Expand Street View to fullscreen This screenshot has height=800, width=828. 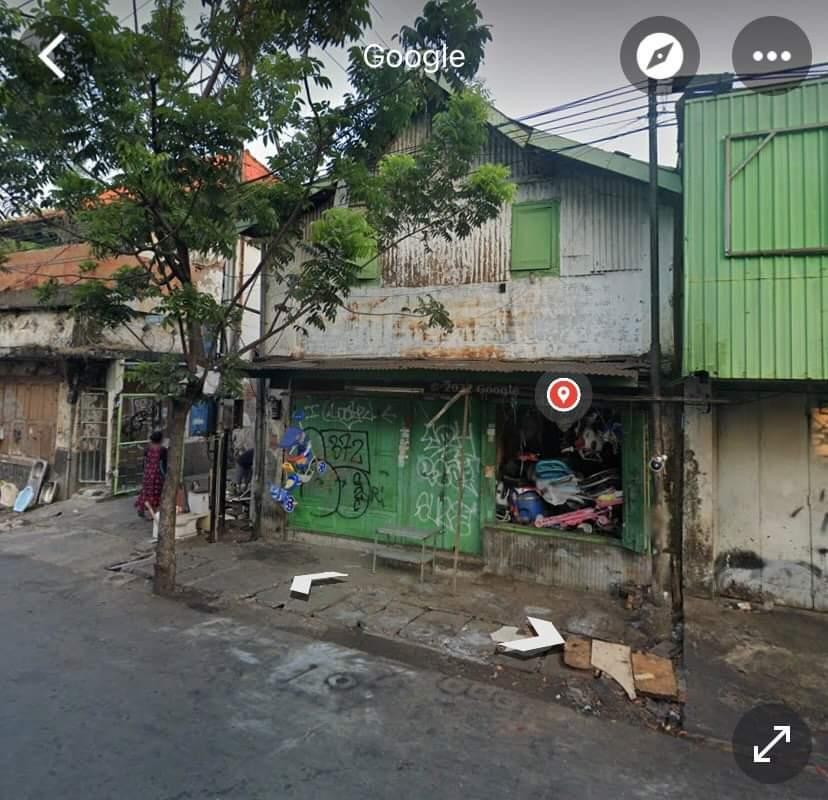coord(771,743)
